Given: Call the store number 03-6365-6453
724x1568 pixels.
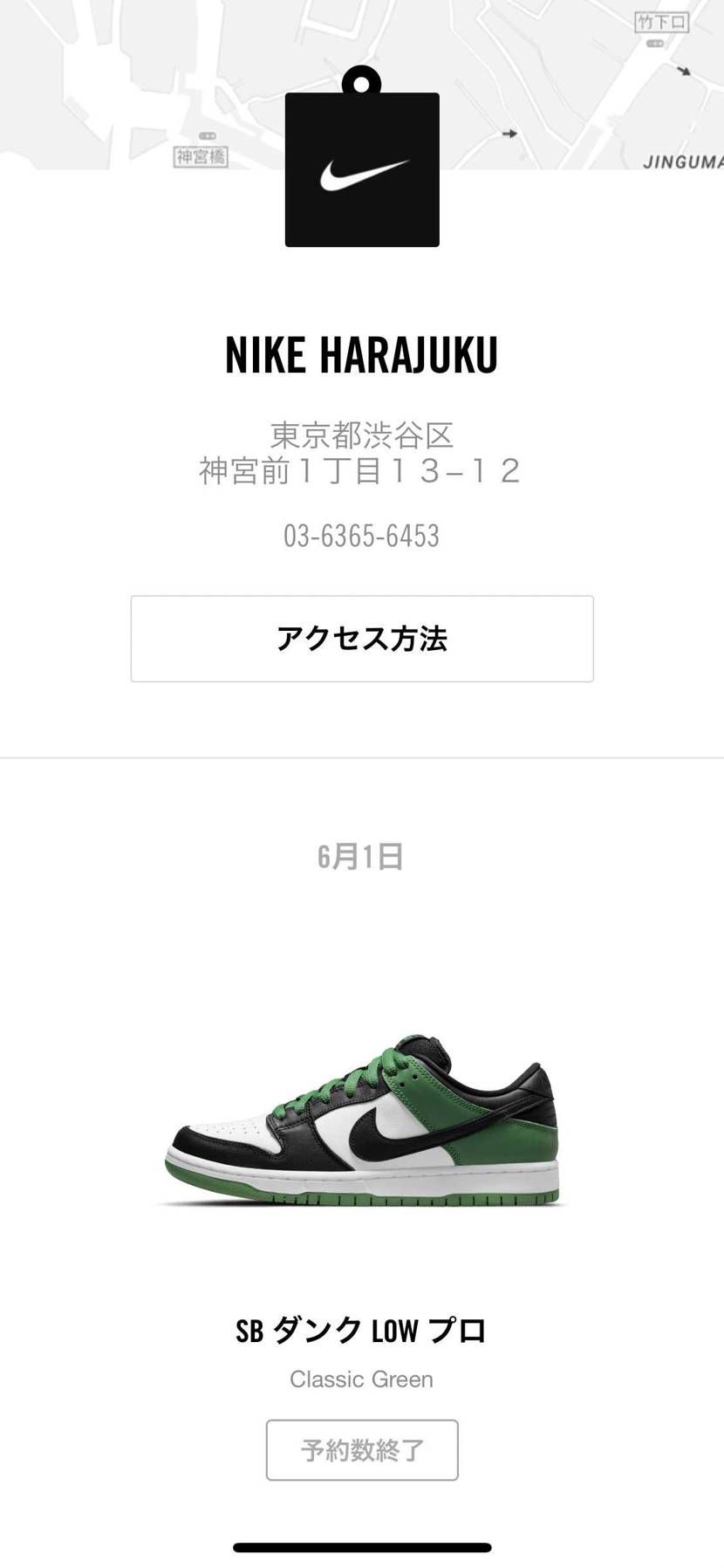Looking at the screenshot, I should (362, 538).
